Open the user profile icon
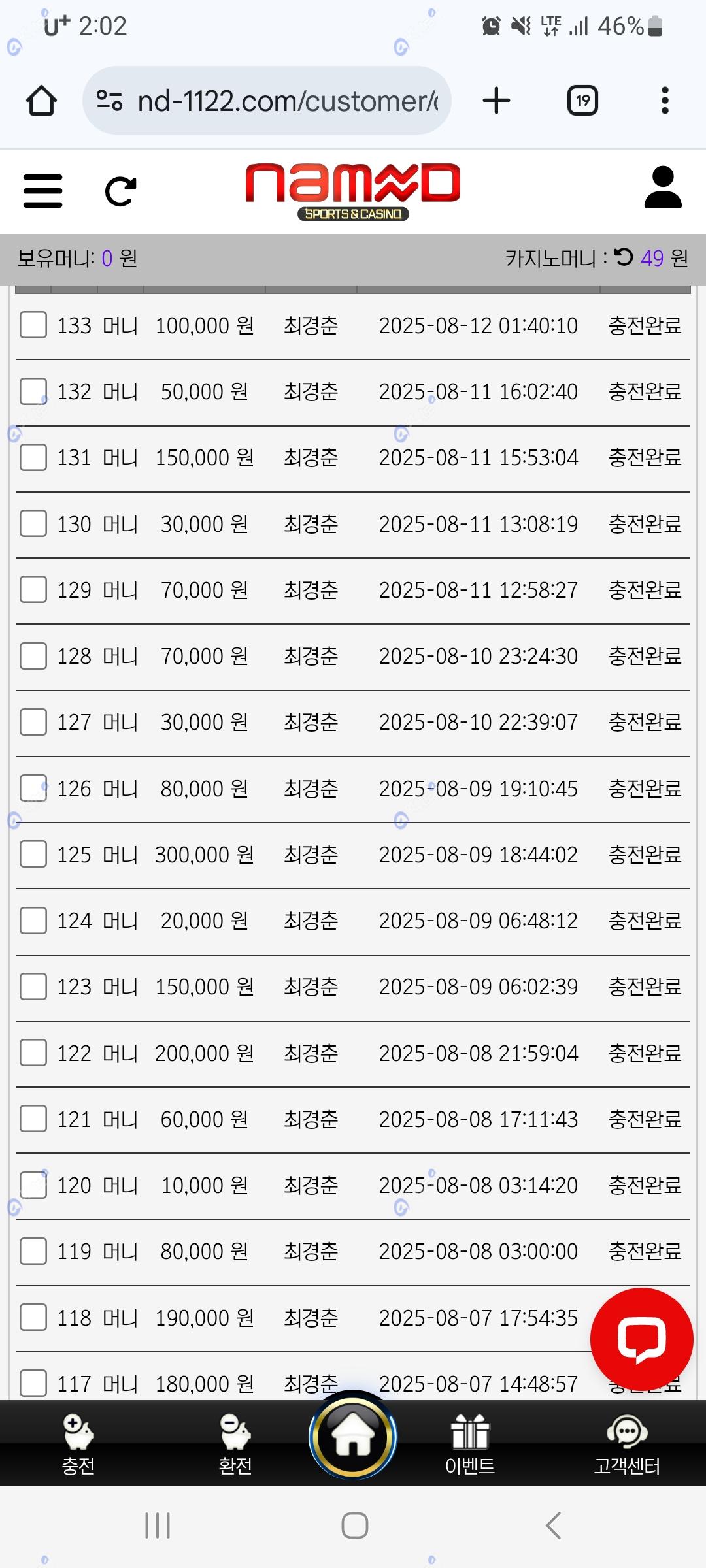706x1568 pixels. [x=663, y=188]
